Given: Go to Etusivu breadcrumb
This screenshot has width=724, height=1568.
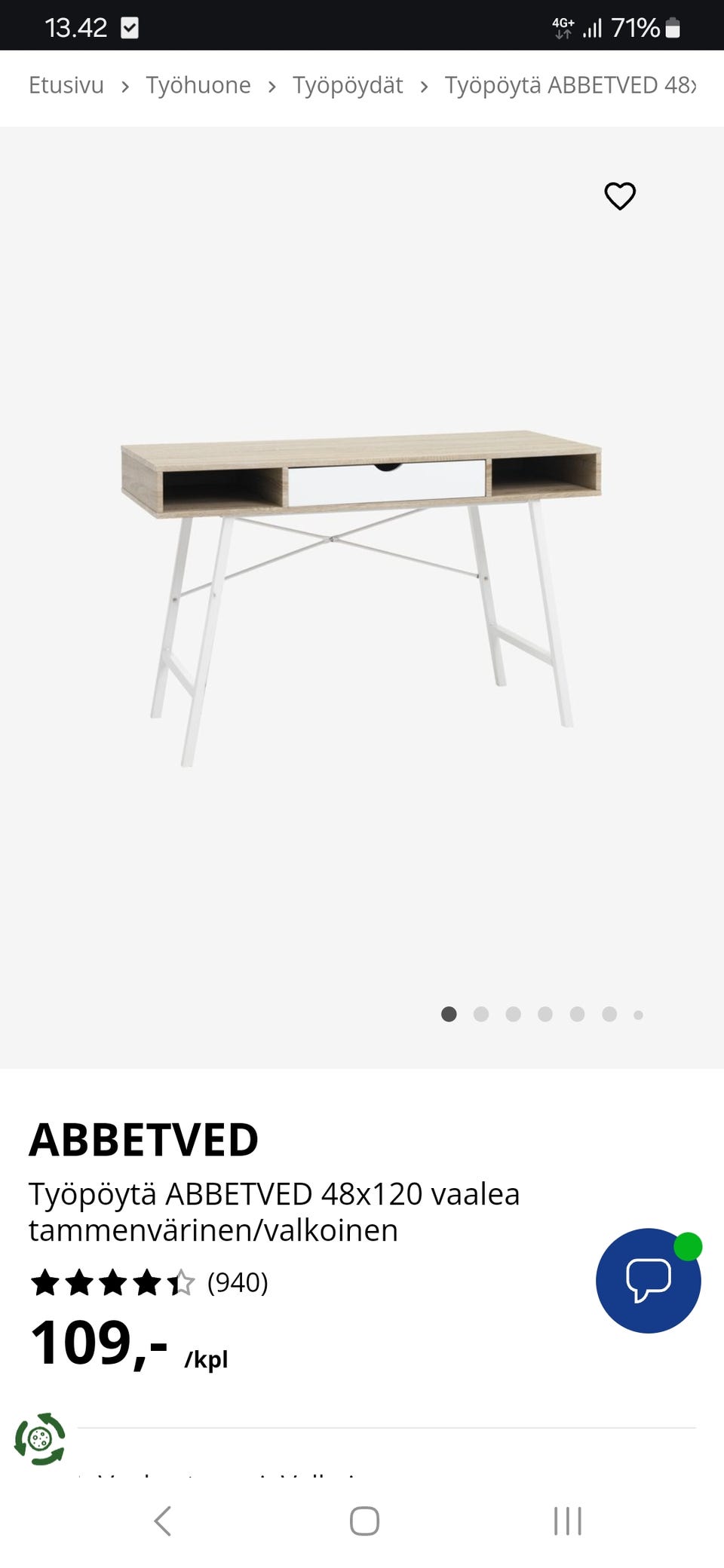Looking at the screenshot, I should tap(66, 85).
